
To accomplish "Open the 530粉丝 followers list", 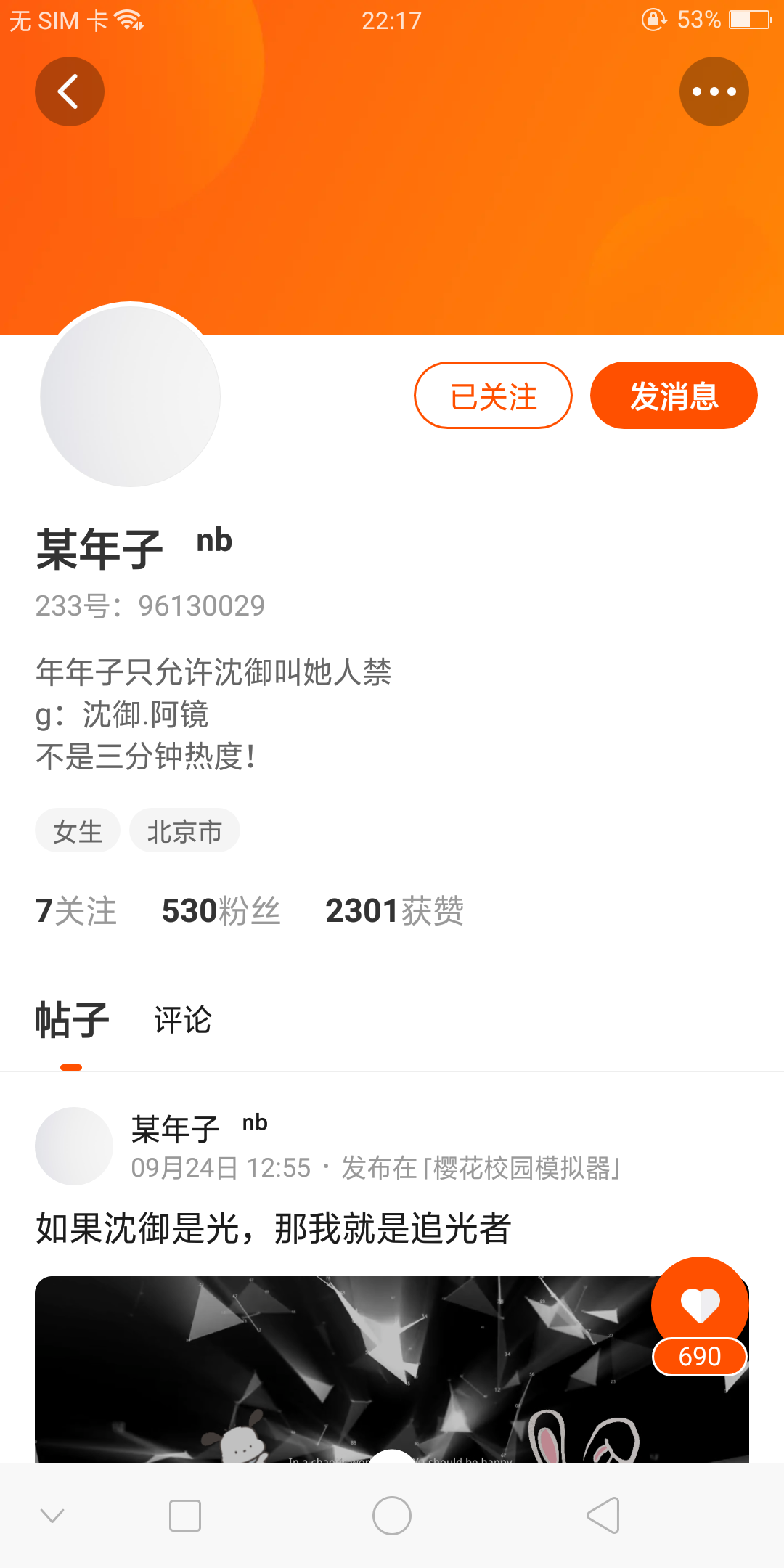I will (x=221, y=910).
